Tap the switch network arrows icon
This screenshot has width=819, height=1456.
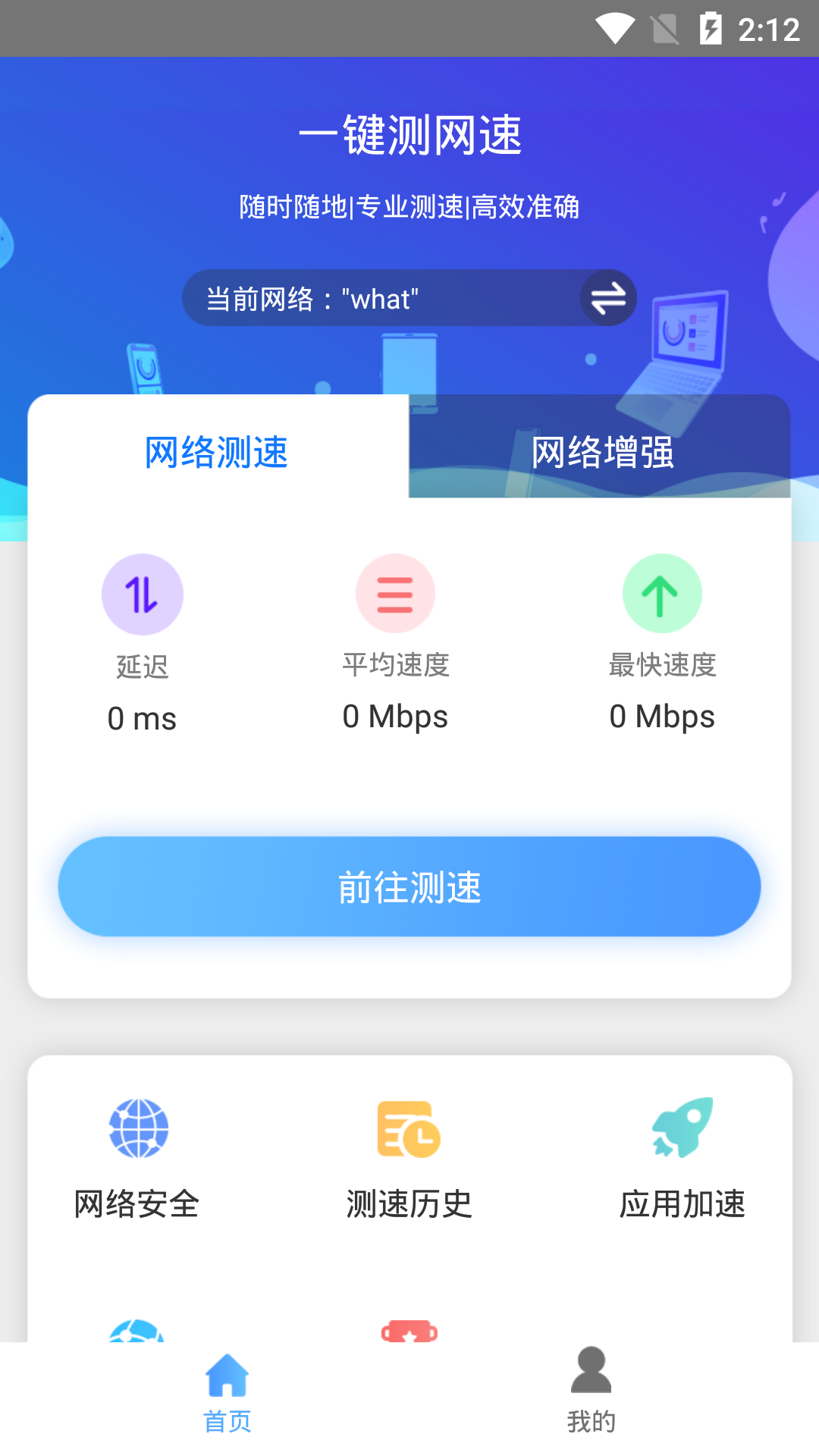608,298
